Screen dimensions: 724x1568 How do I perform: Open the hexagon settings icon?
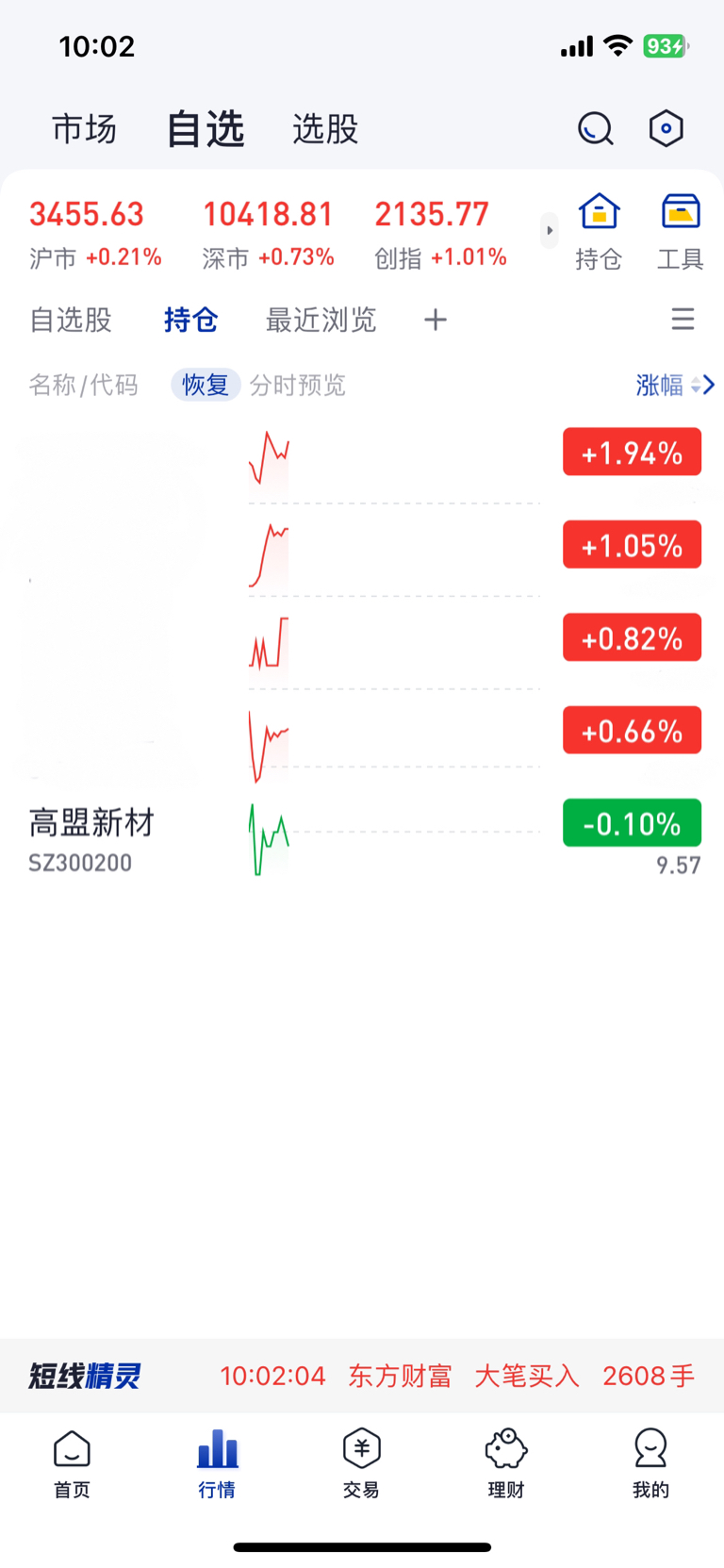[x=666, y=128]
